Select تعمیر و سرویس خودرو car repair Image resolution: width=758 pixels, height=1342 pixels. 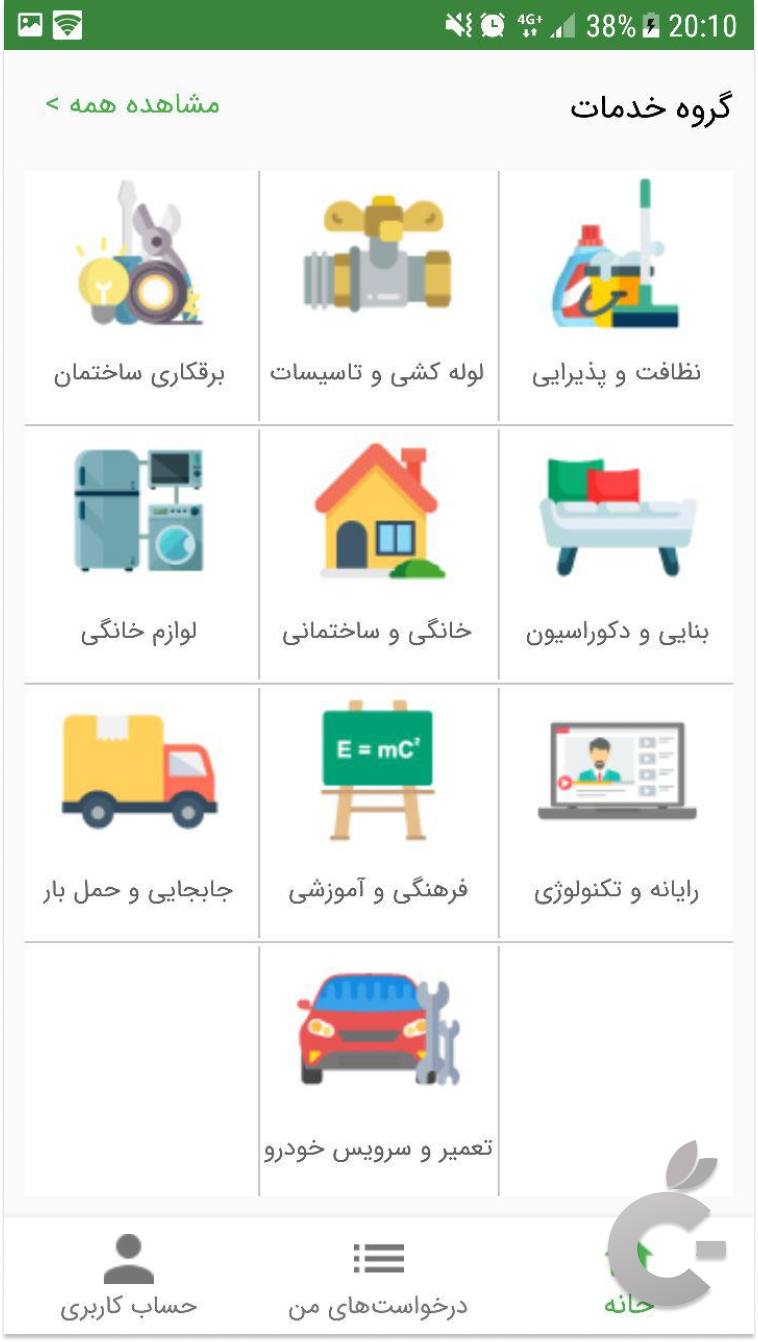(378, 1070)
